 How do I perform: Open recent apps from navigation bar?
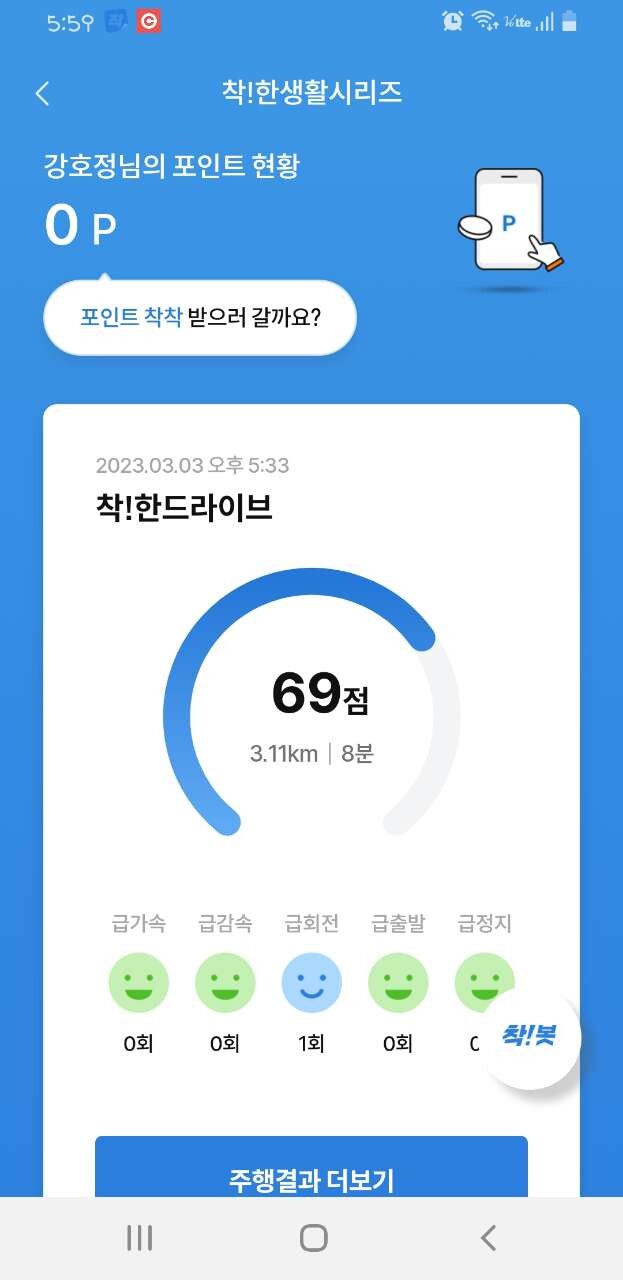pyautogui.click(x=139, y=1238)
